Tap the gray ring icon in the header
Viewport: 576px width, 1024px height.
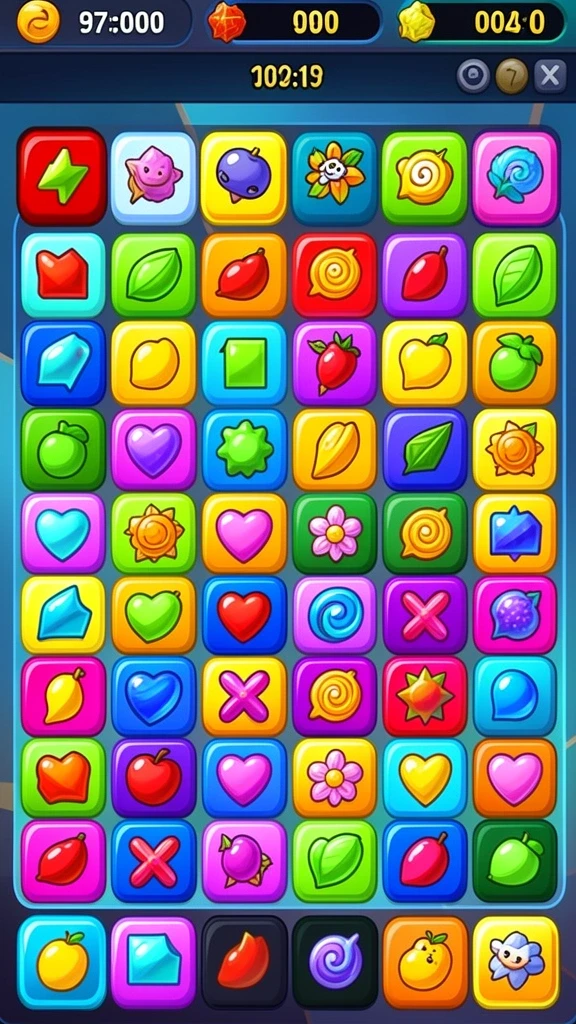[x=473, y=76]
